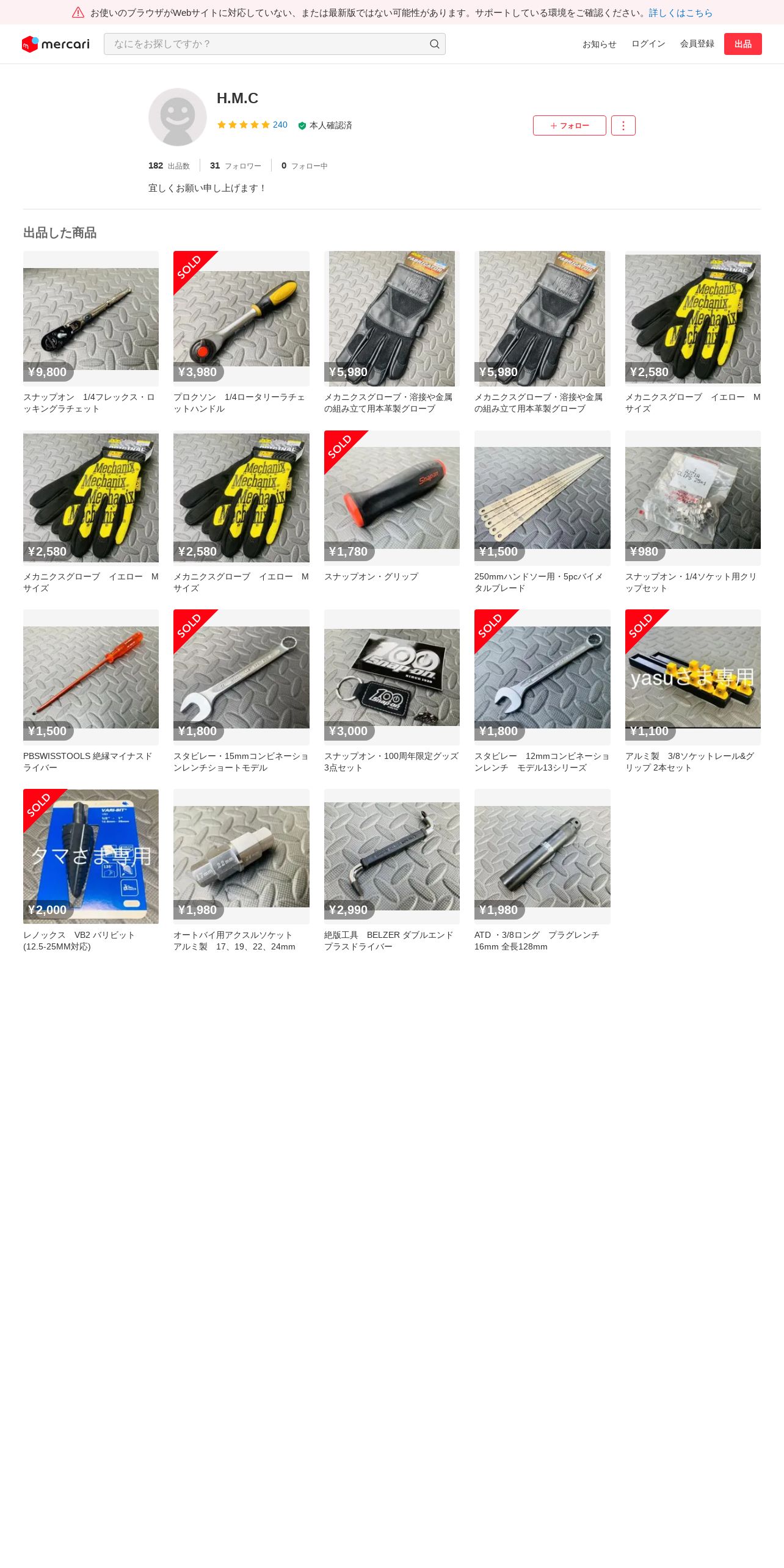Open オートバイ用アクスルソケット listing

pyautogui.click(x=241, y=871)
